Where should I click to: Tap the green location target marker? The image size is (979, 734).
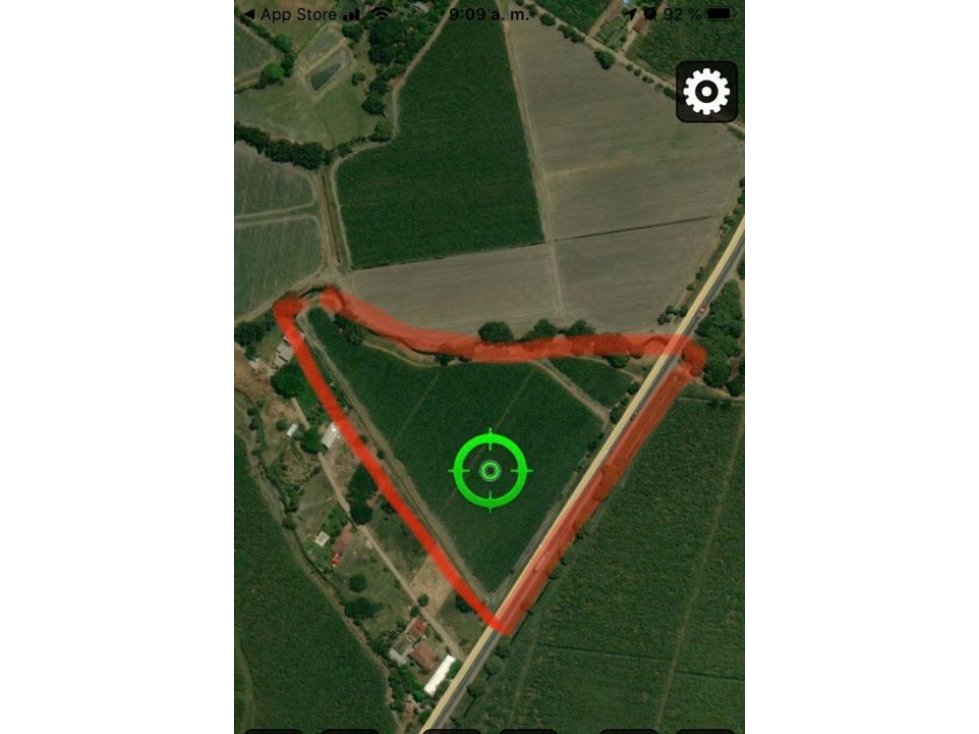490,470
